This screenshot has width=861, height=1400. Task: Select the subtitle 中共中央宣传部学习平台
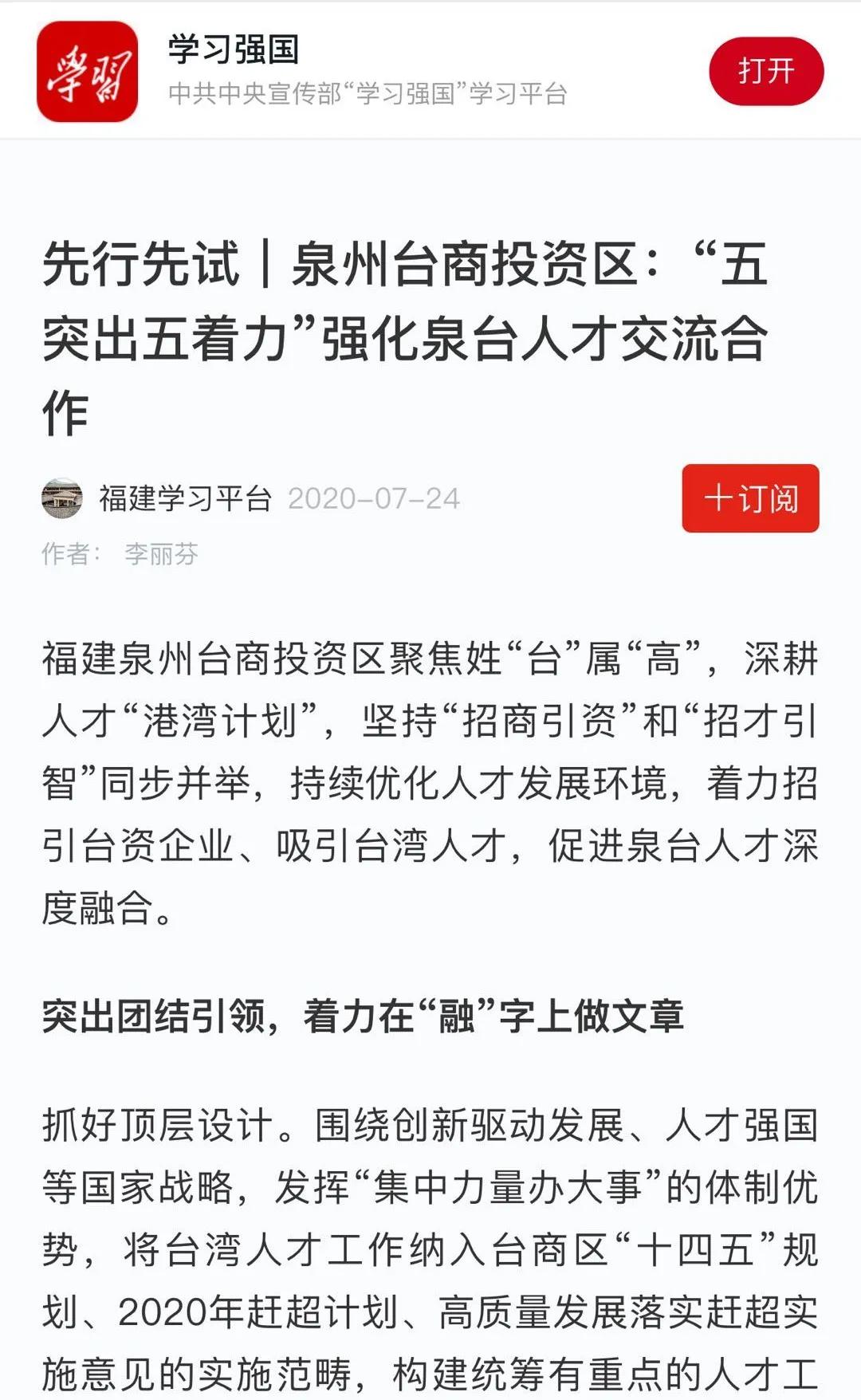pyautogui.click(x=367, y=94)
